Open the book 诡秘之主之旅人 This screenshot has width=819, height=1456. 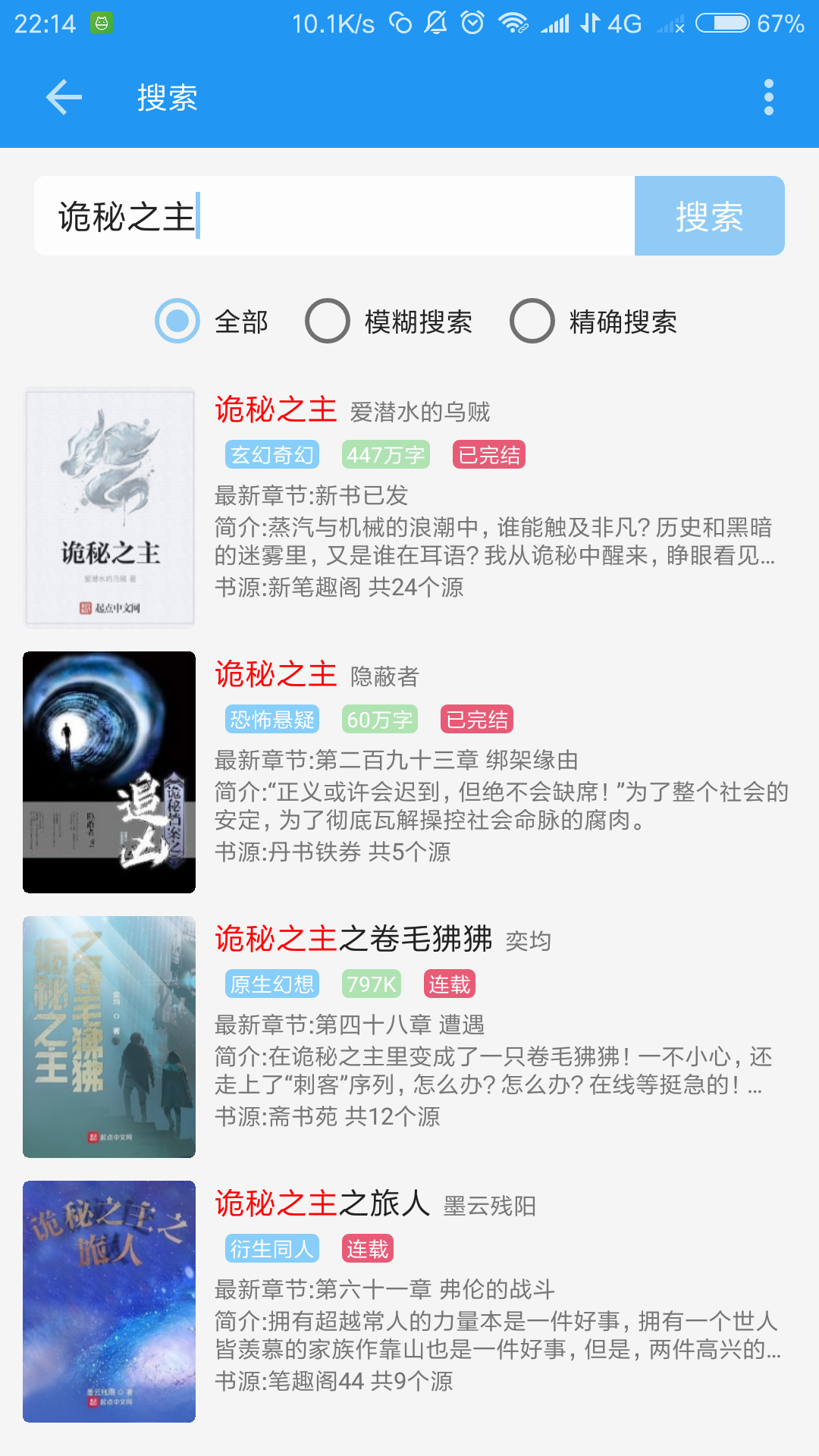pyautogui.click(x=409, y=1301)
